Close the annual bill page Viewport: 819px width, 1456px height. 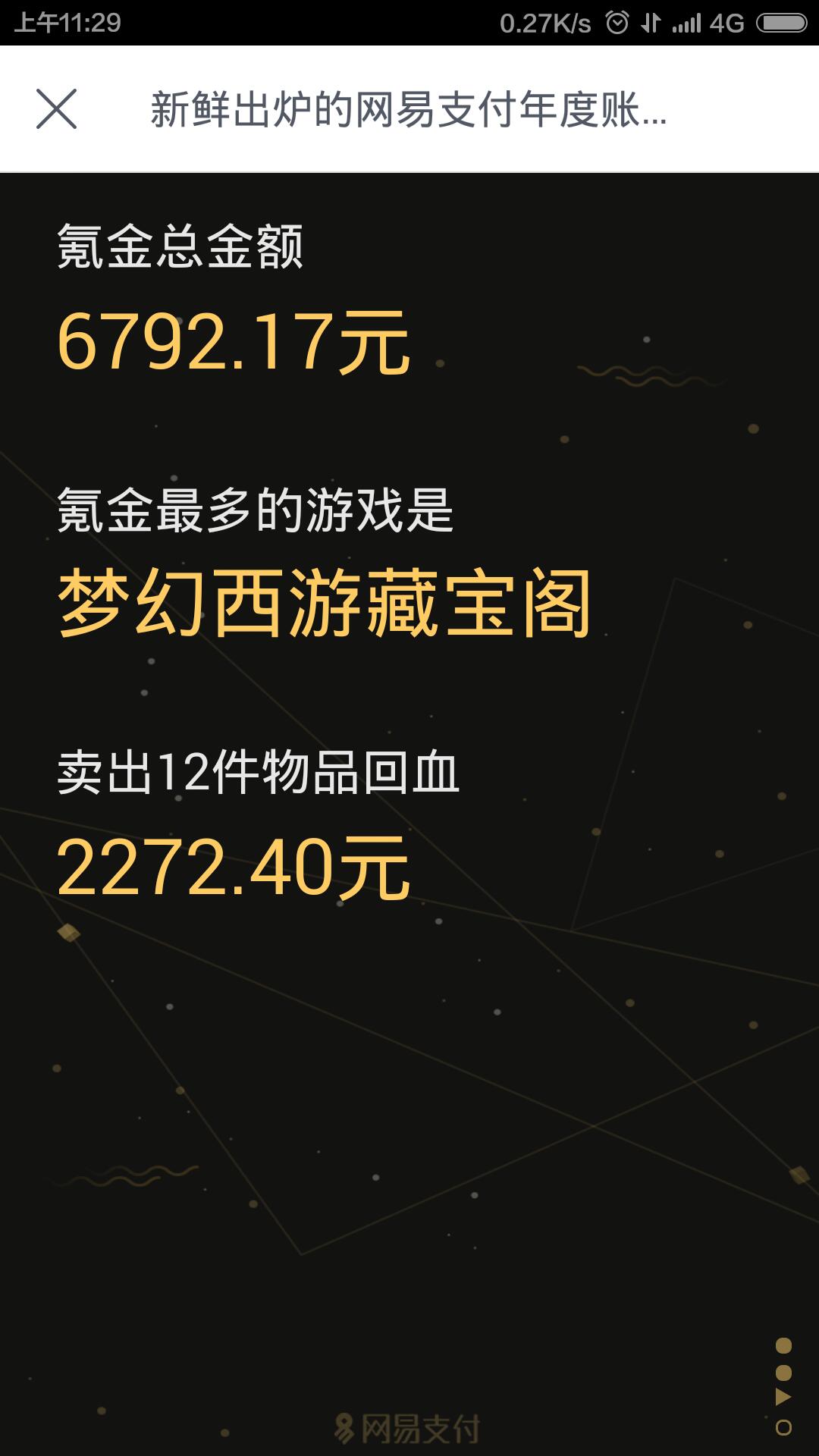click(57, 109)
